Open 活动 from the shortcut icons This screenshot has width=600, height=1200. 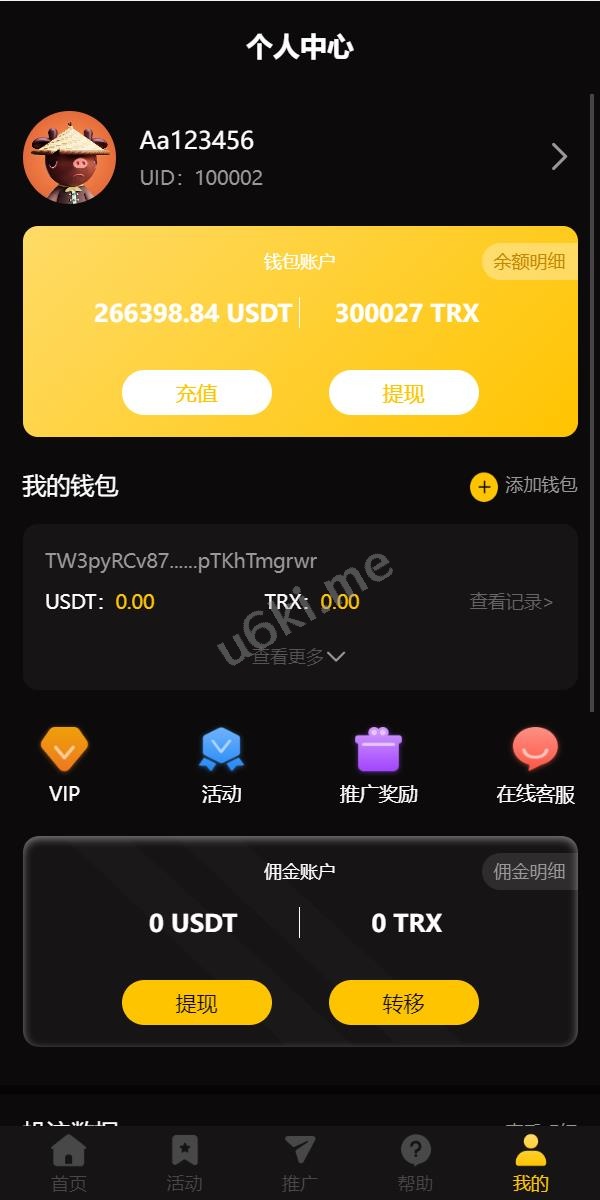coord(221,766)
